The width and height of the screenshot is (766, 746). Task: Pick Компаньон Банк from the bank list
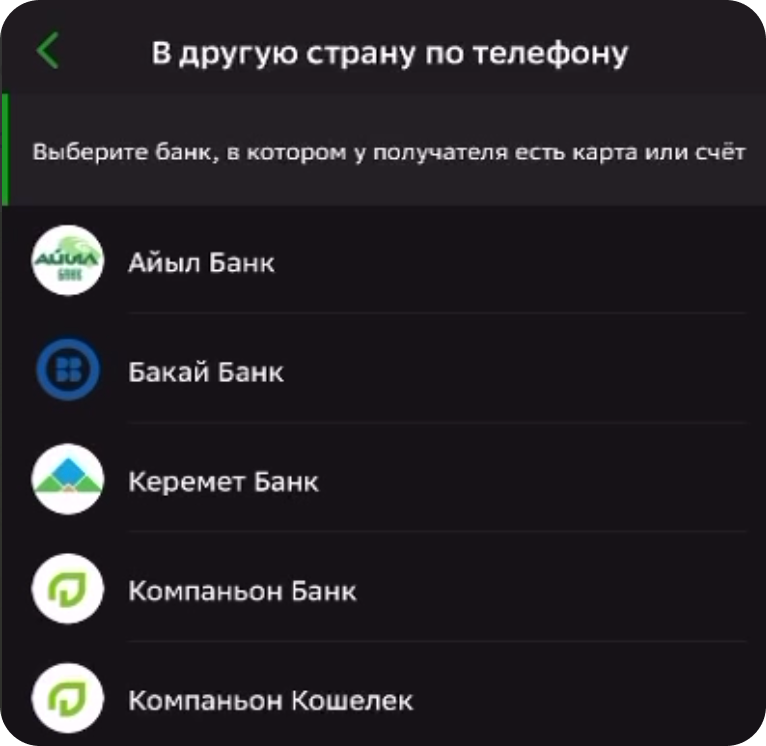242,591
